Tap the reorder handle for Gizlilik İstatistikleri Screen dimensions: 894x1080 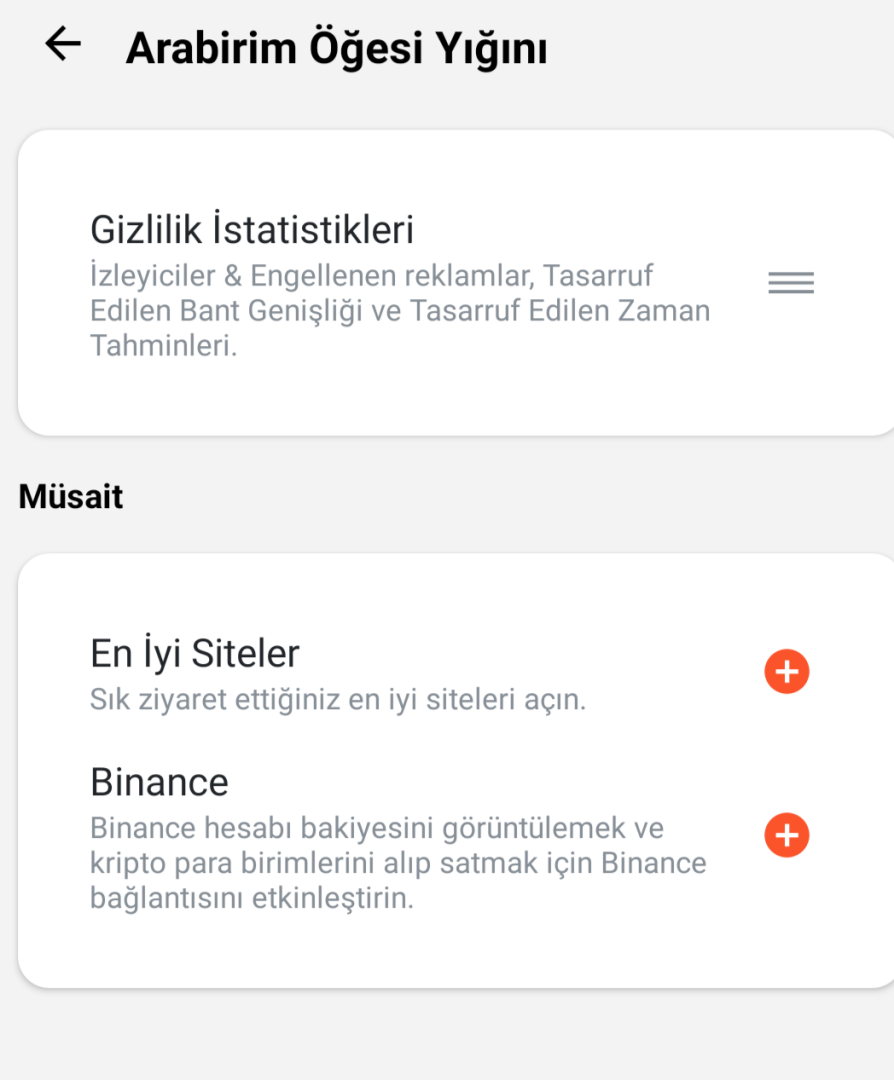790,283
